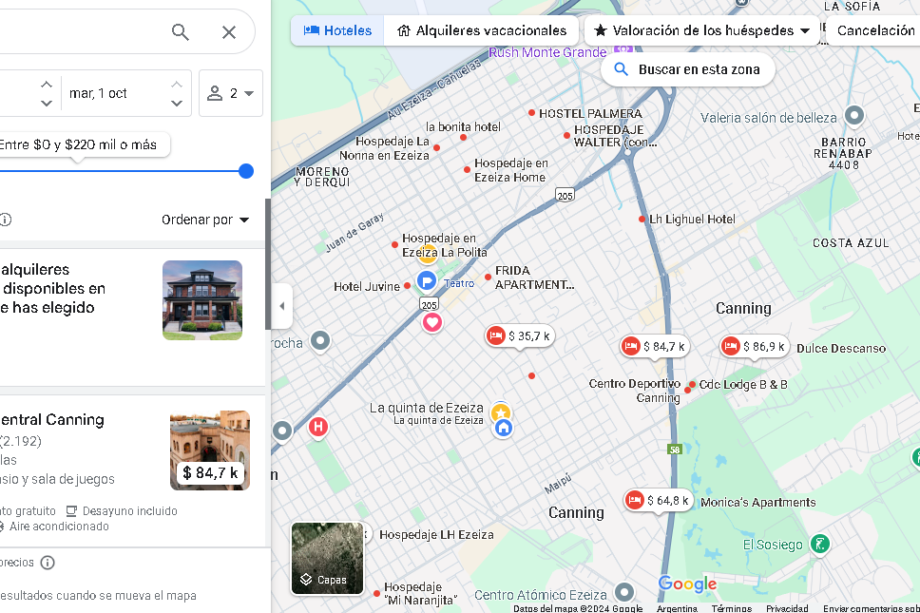Viewport: 920px width, 613px height.
Task: Select the $ 64,8 k Monica's Apartments marker
Action: [657, 500]
